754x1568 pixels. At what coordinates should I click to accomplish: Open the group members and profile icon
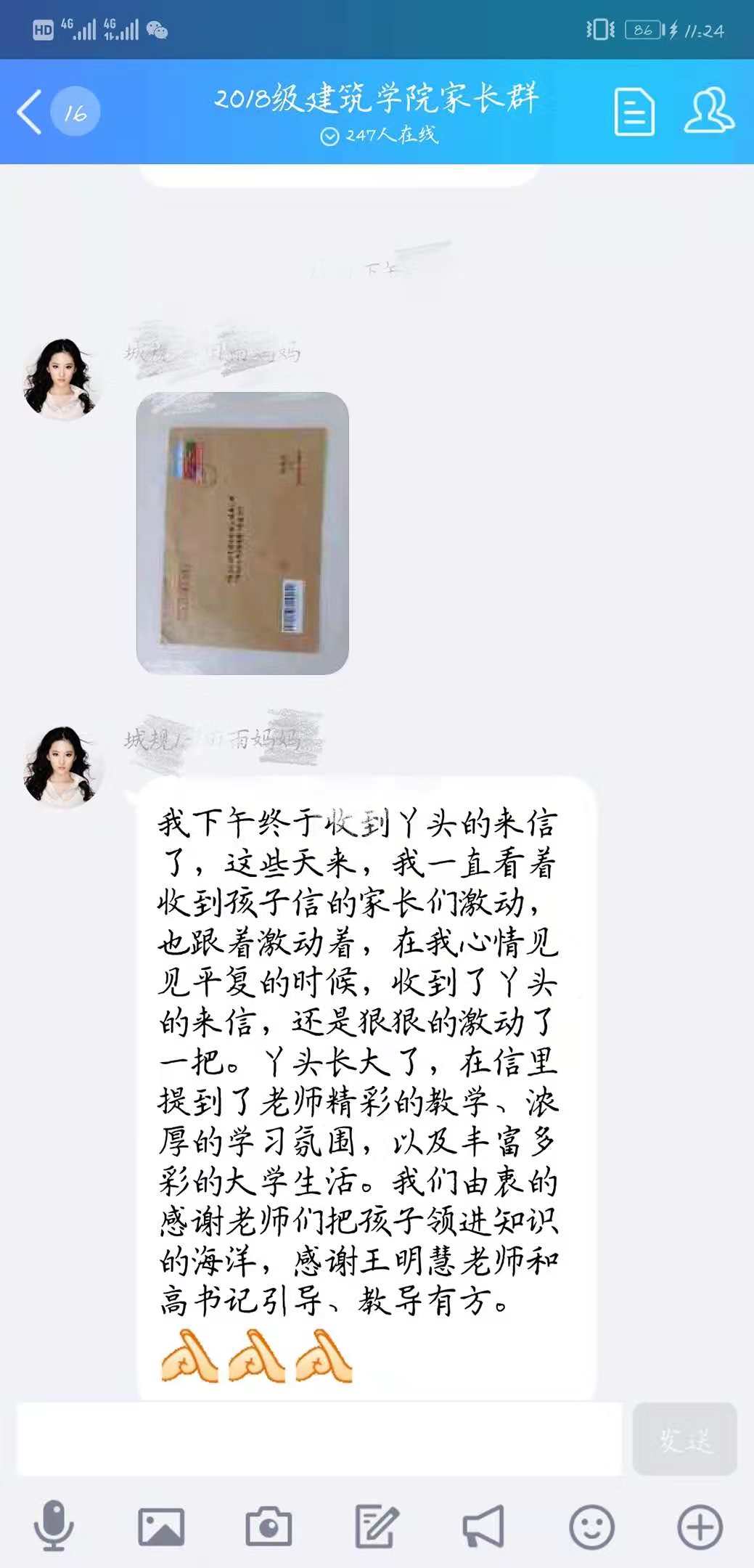[x=709, y=111]
